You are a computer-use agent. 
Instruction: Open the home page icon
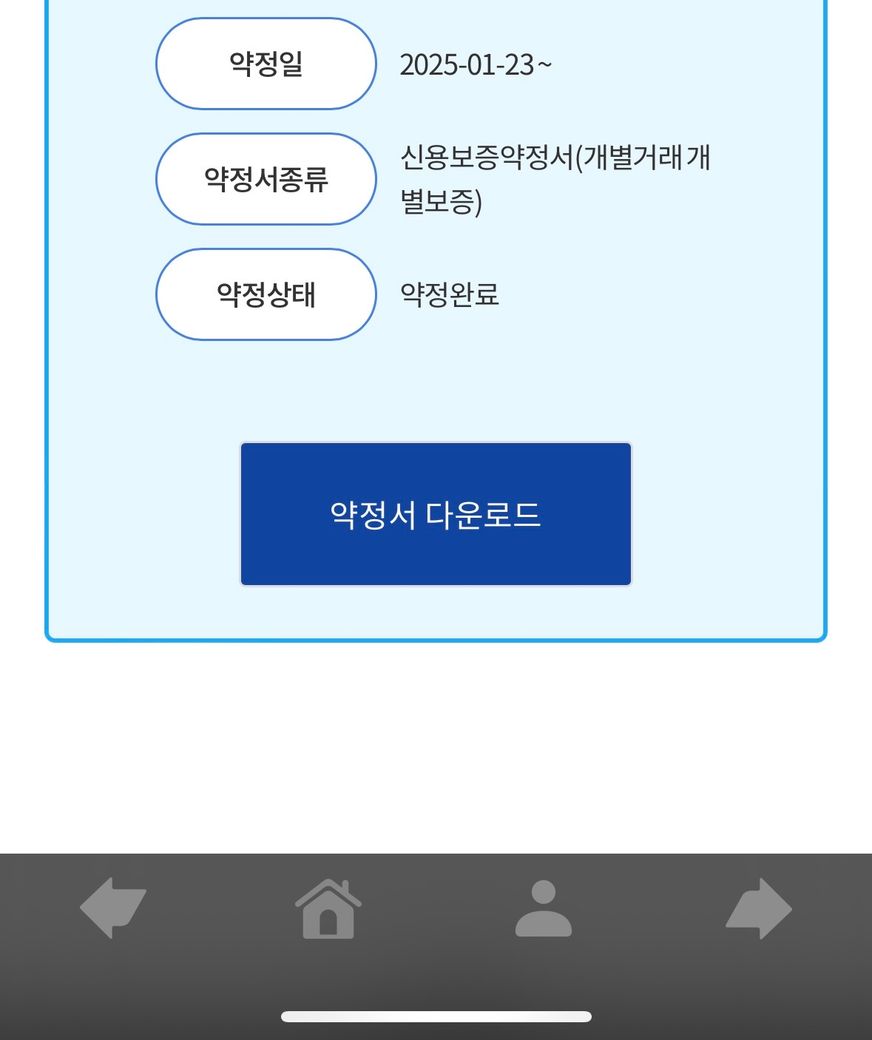tap(328, 908)
